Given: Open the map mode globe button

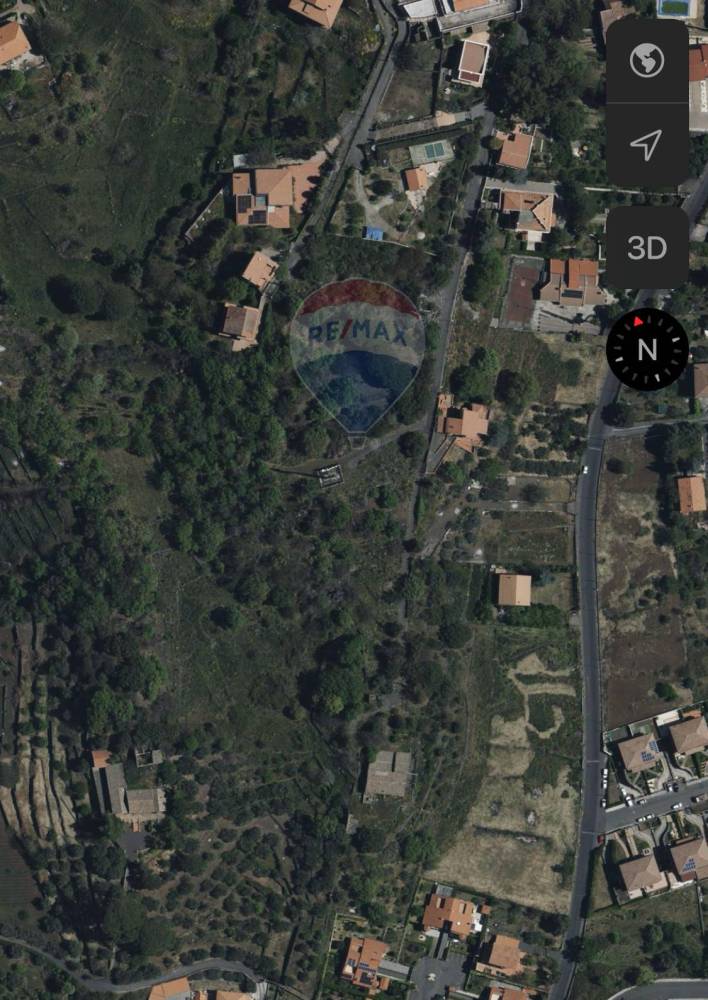Looking at the screenshot, I should pos(647,61).
